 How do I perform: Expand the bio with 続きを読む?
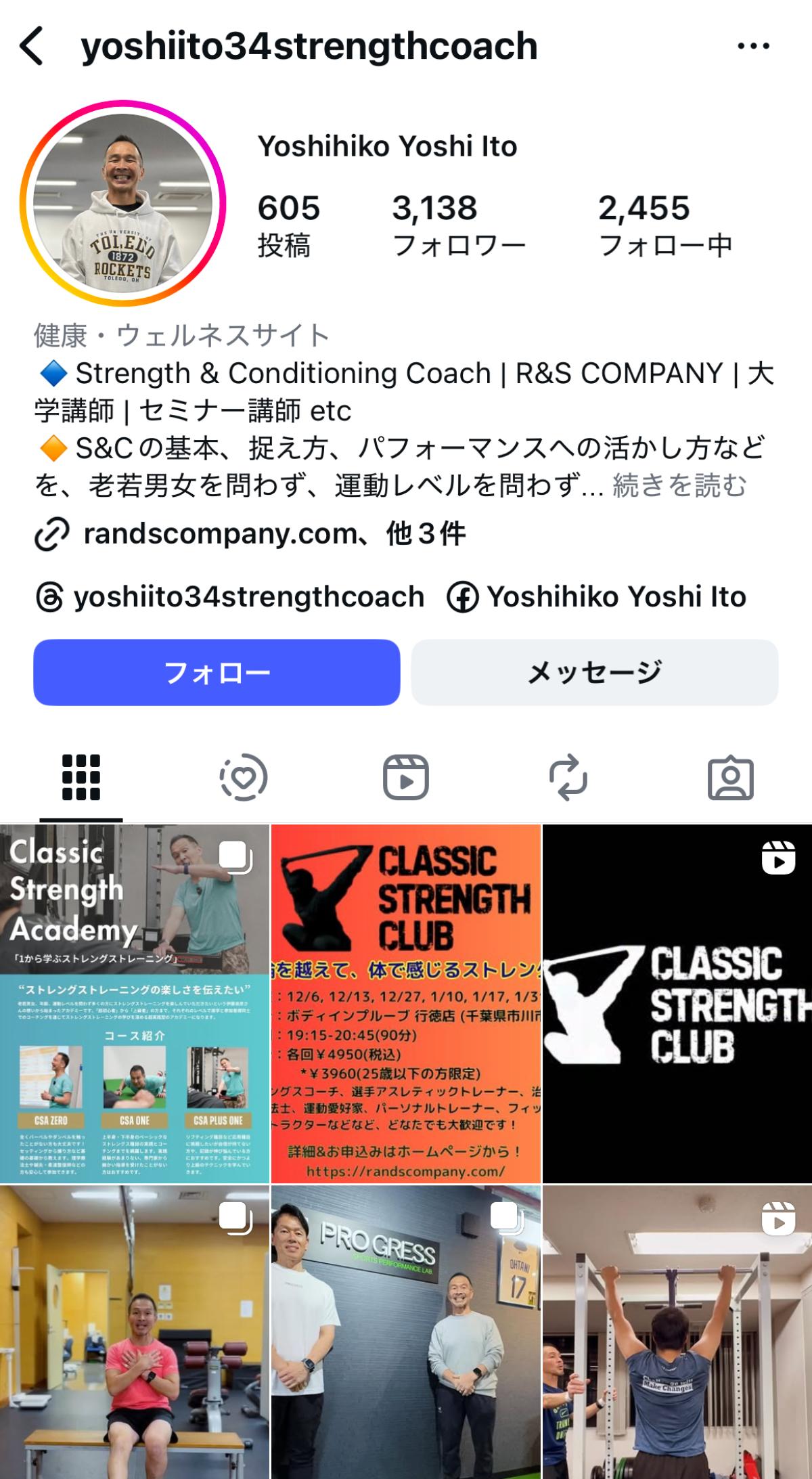679,485
